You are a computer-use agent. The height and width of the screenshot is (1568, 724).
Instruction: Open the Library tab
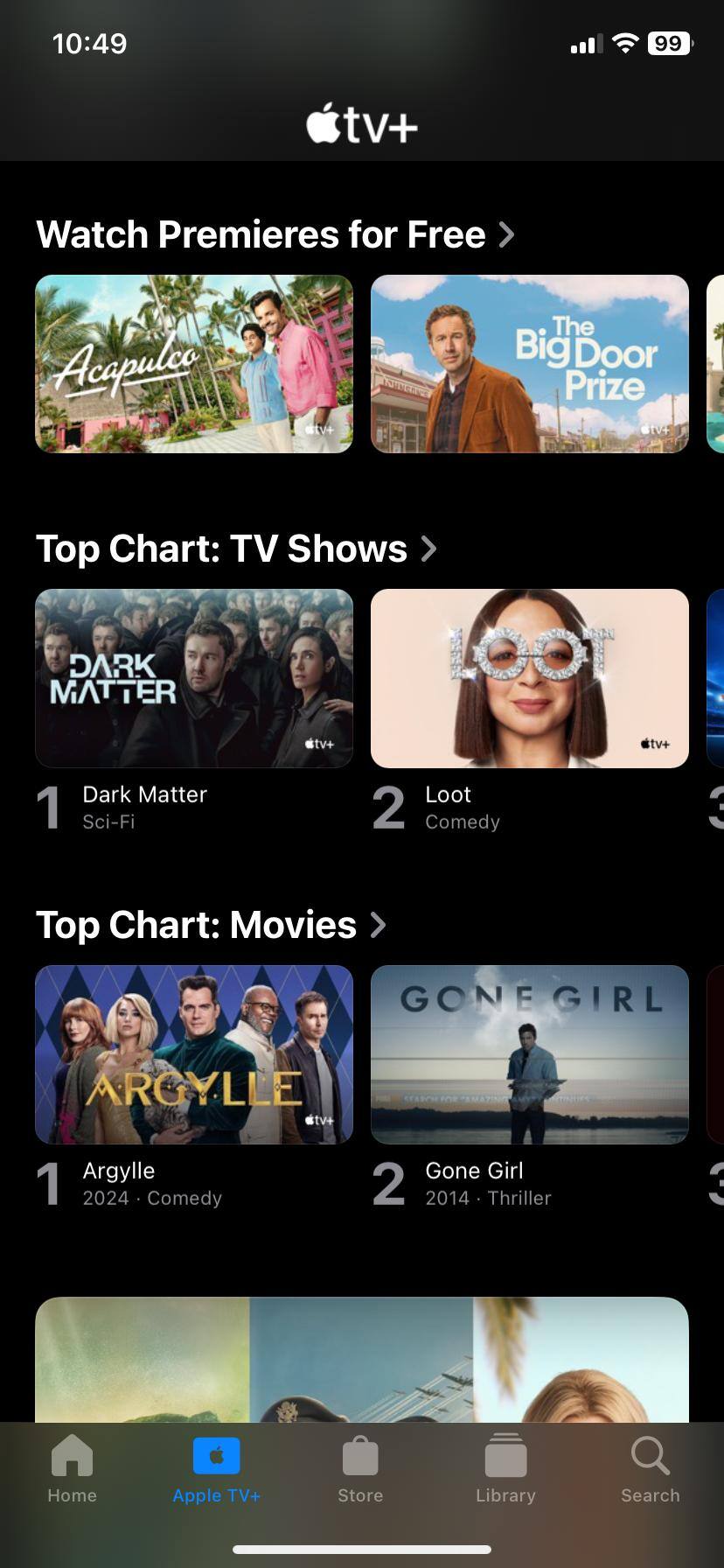(x=505, y=1470)
